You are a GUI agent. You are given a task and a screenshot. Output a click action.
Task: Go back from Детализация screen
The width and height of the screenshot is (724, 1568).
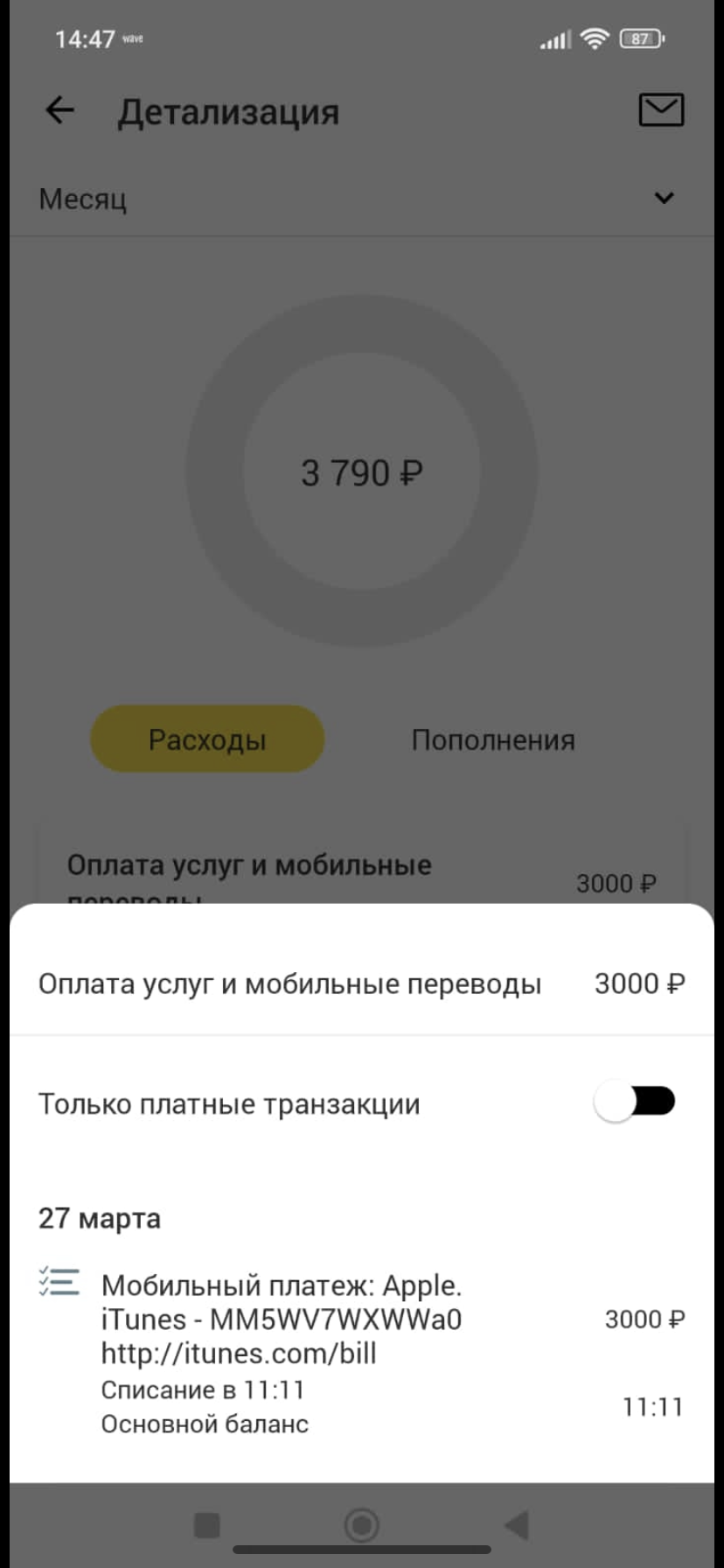(59, 111)
